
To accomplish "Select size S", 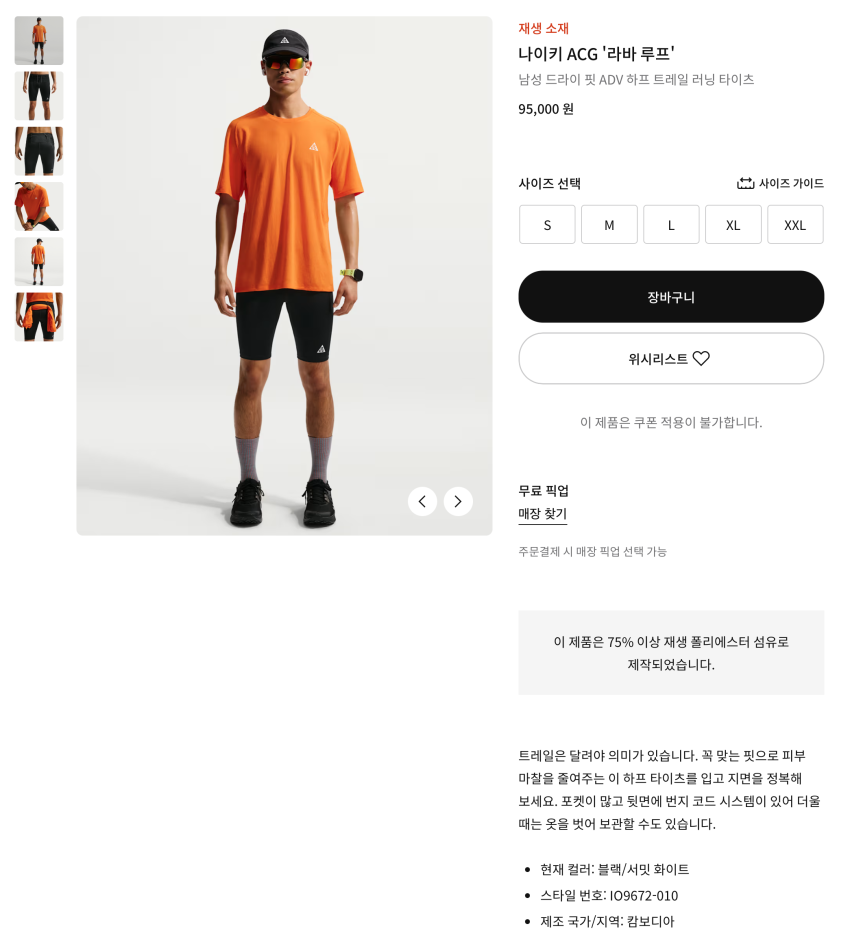I will (547, 225).
